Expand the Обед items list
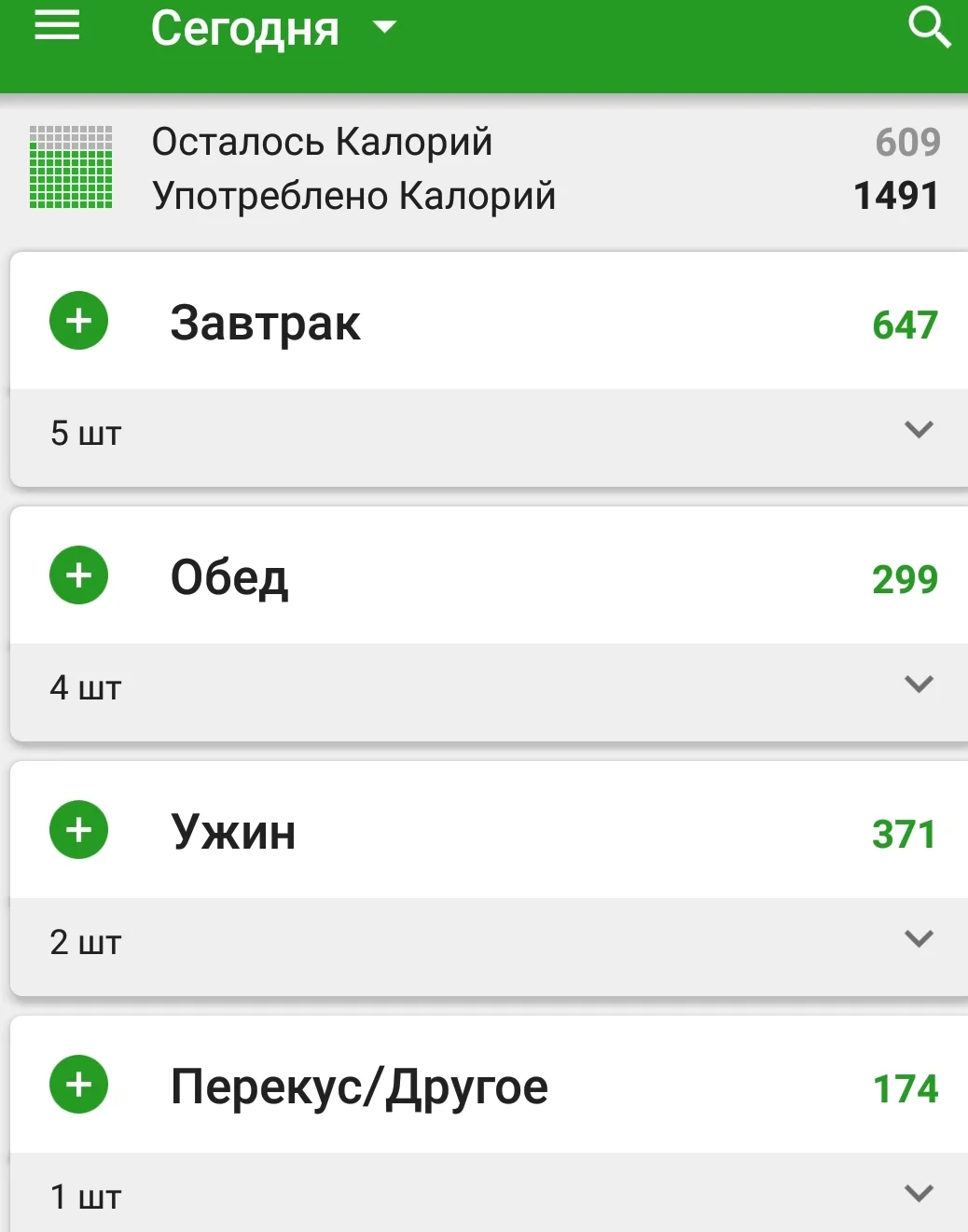968x1232 pixels. pyautogui.click(x=919, y=684)
